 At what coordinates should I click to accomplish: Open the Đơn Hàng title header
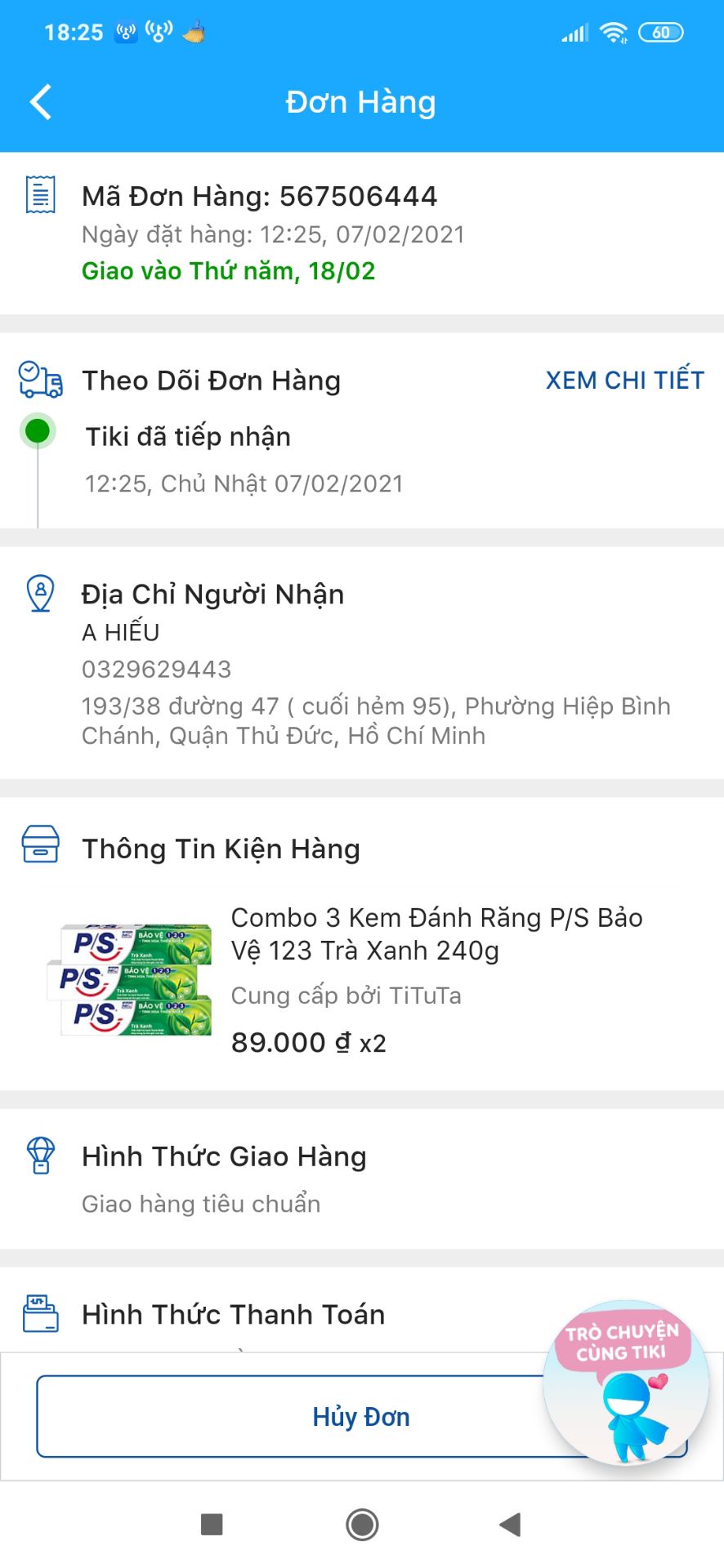[x=361, y=101]
